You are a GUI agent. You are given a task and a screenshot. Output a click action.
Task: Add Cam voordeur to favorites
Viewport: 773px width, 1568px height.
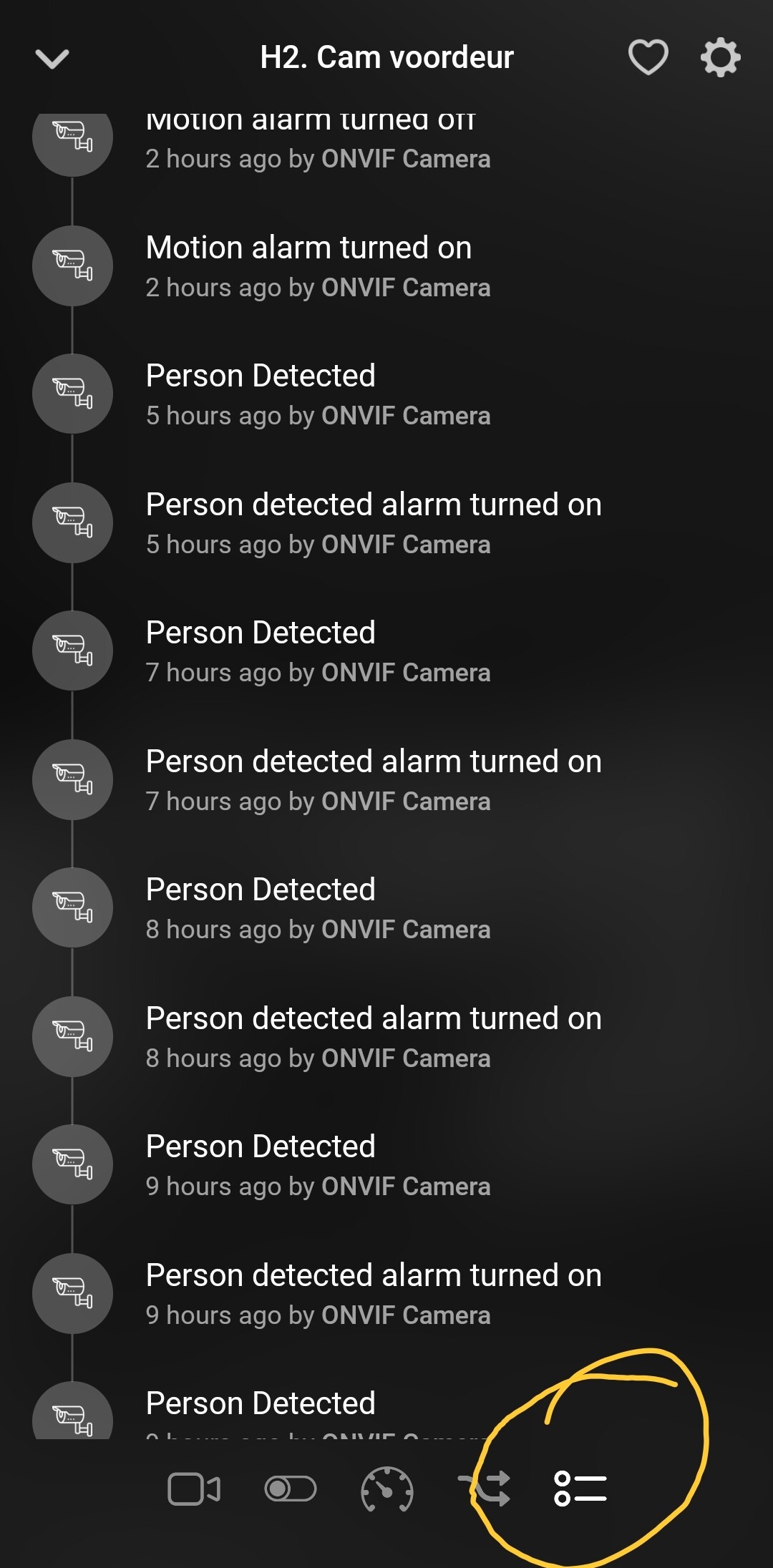click(x=648, y=57)
